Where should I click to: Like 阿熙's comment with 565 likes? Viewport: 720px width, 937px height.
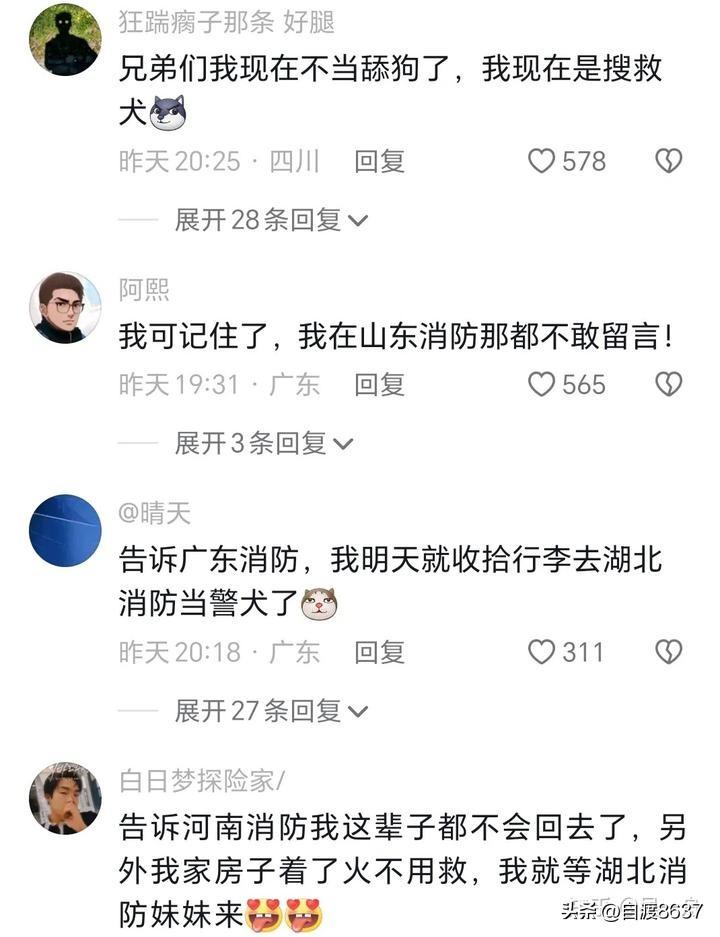point(541,384)
